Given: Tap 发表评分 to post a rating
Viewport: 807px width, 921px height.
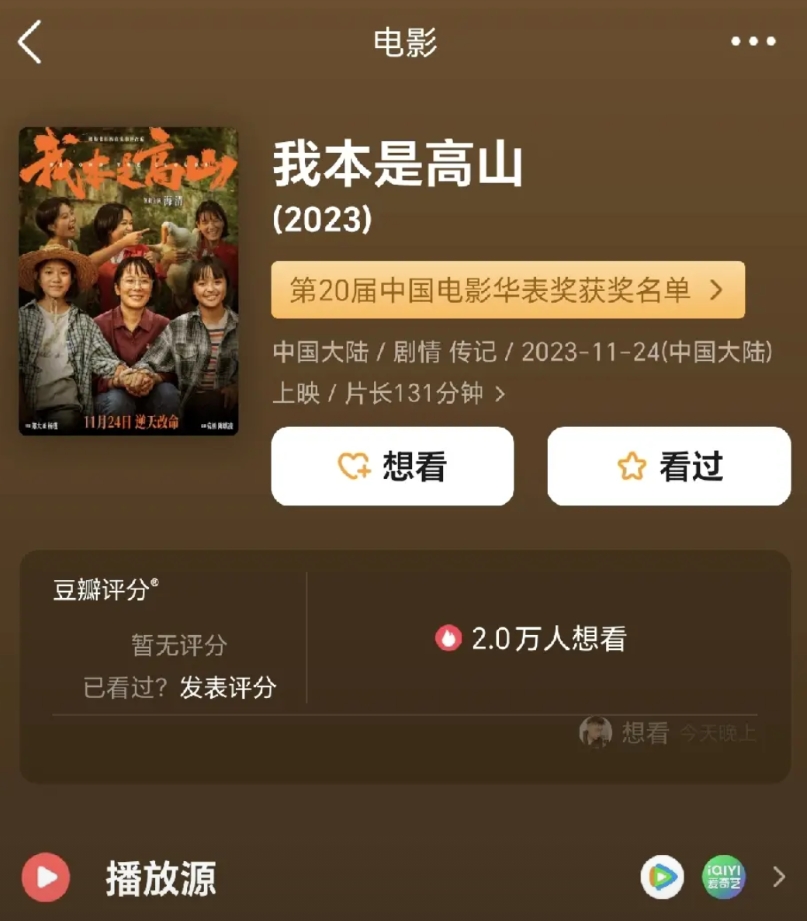Looking at the screenshot, I should coord(227,688).
